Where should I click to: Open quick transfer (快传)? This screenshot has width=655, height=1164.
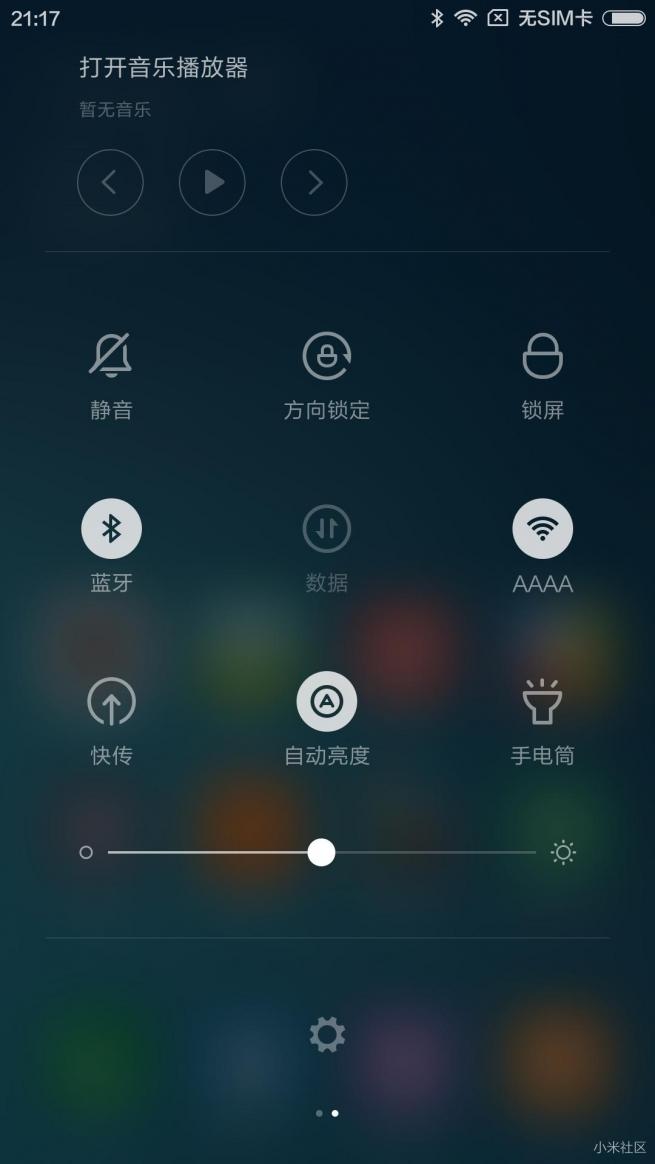(x=111, y=702)
